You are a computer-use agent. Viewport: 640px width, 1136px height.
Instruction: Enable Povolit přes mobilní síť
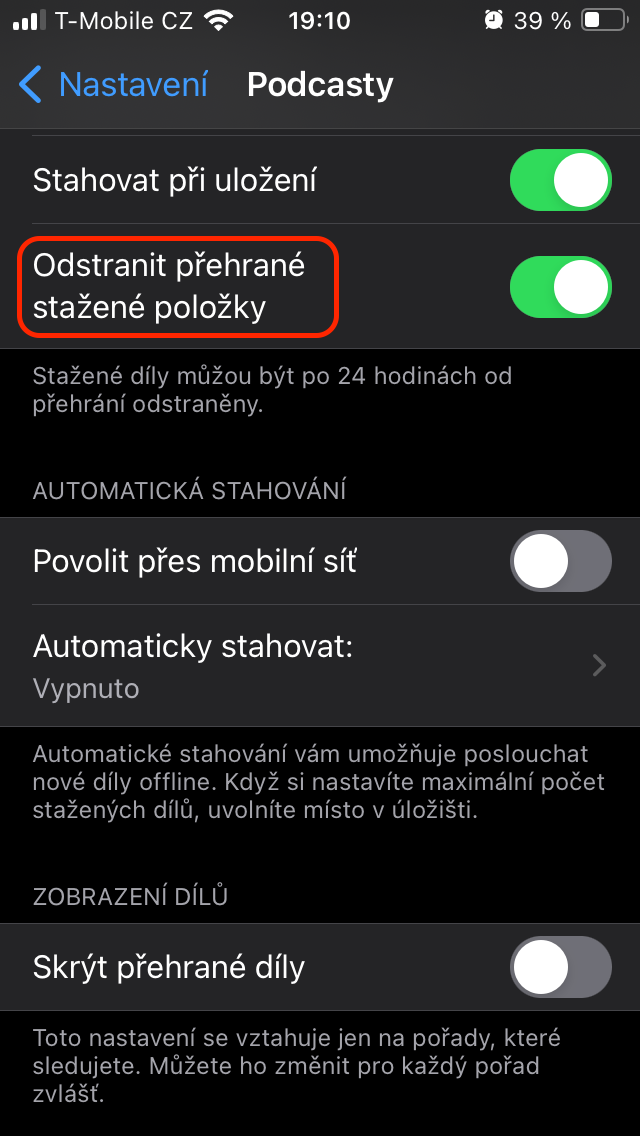560,561
